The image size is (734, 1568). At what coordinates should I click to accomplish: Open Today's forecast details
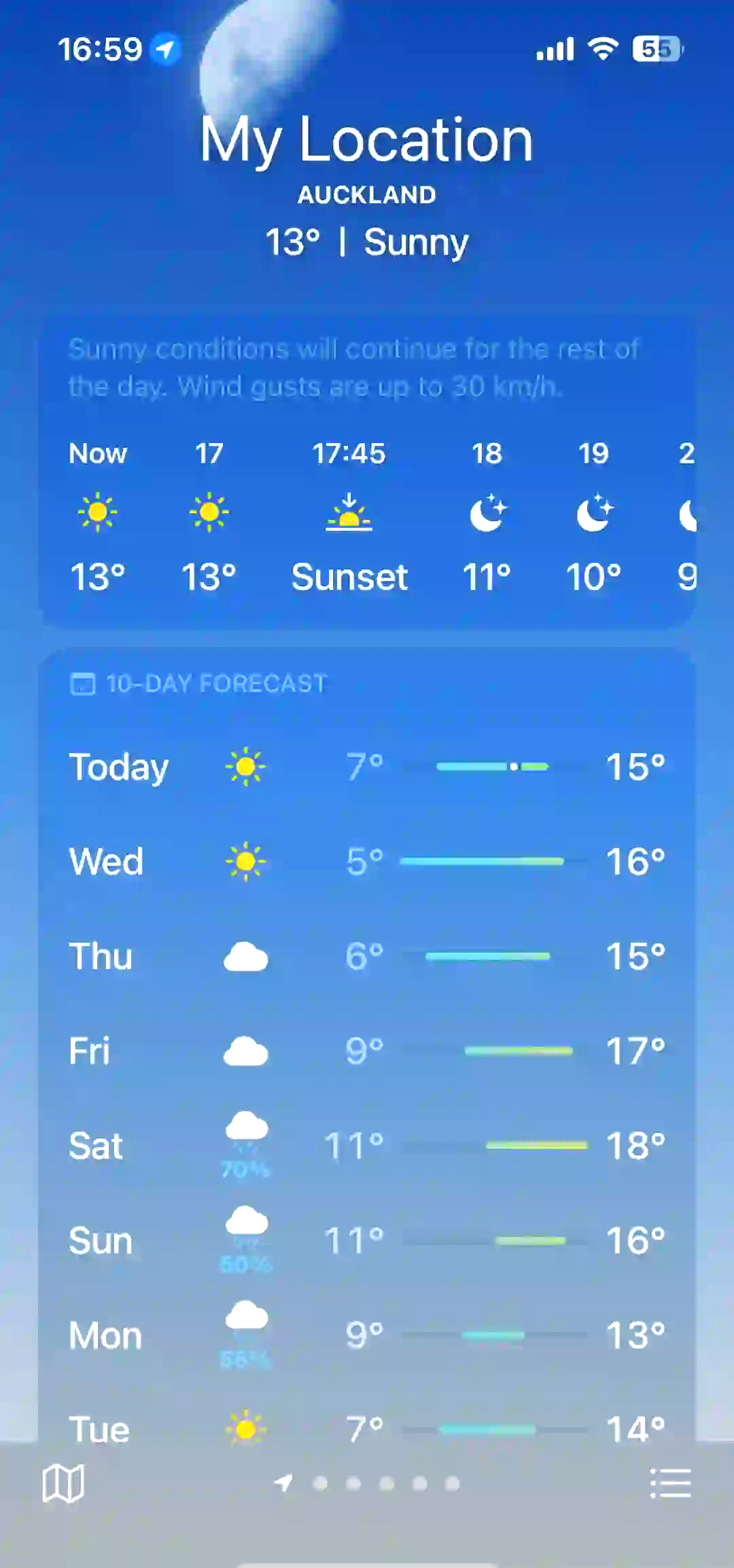pyautogui.click(x=367, y=767)
